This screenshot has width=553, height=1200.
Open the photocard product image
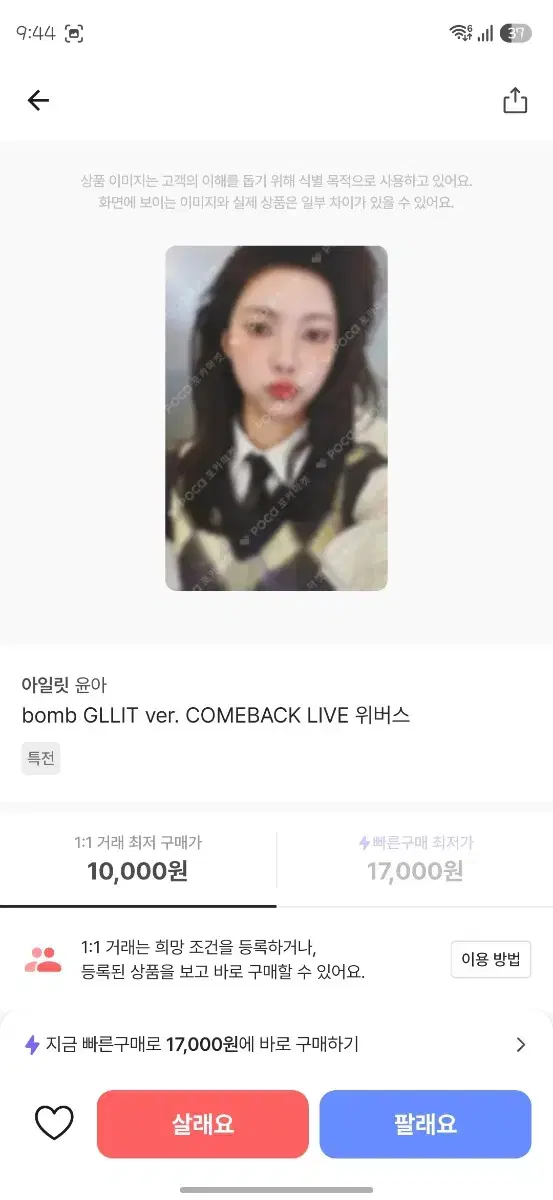(276, 418)
